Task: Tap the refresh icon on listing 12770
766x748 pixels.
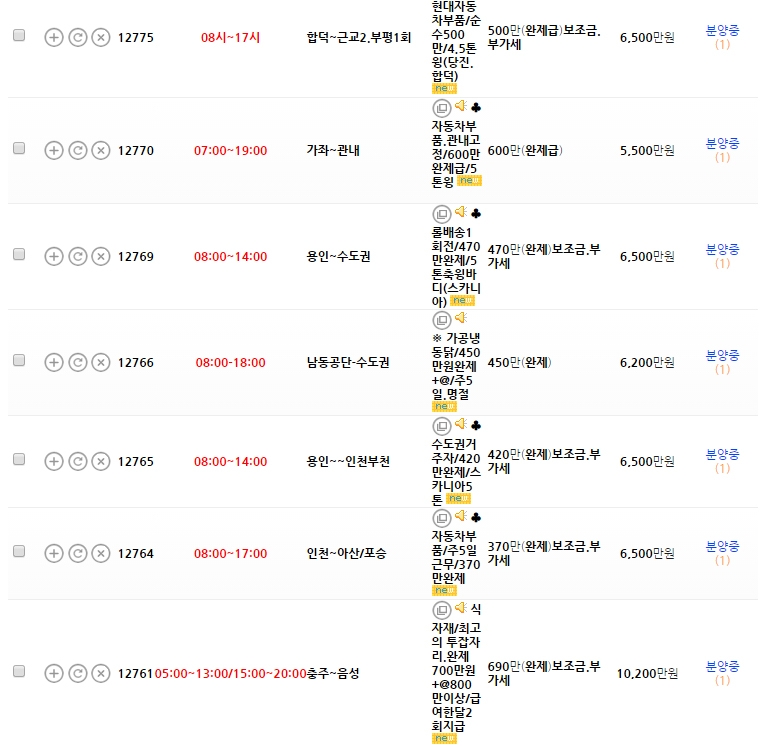Action: coord(77,151)
